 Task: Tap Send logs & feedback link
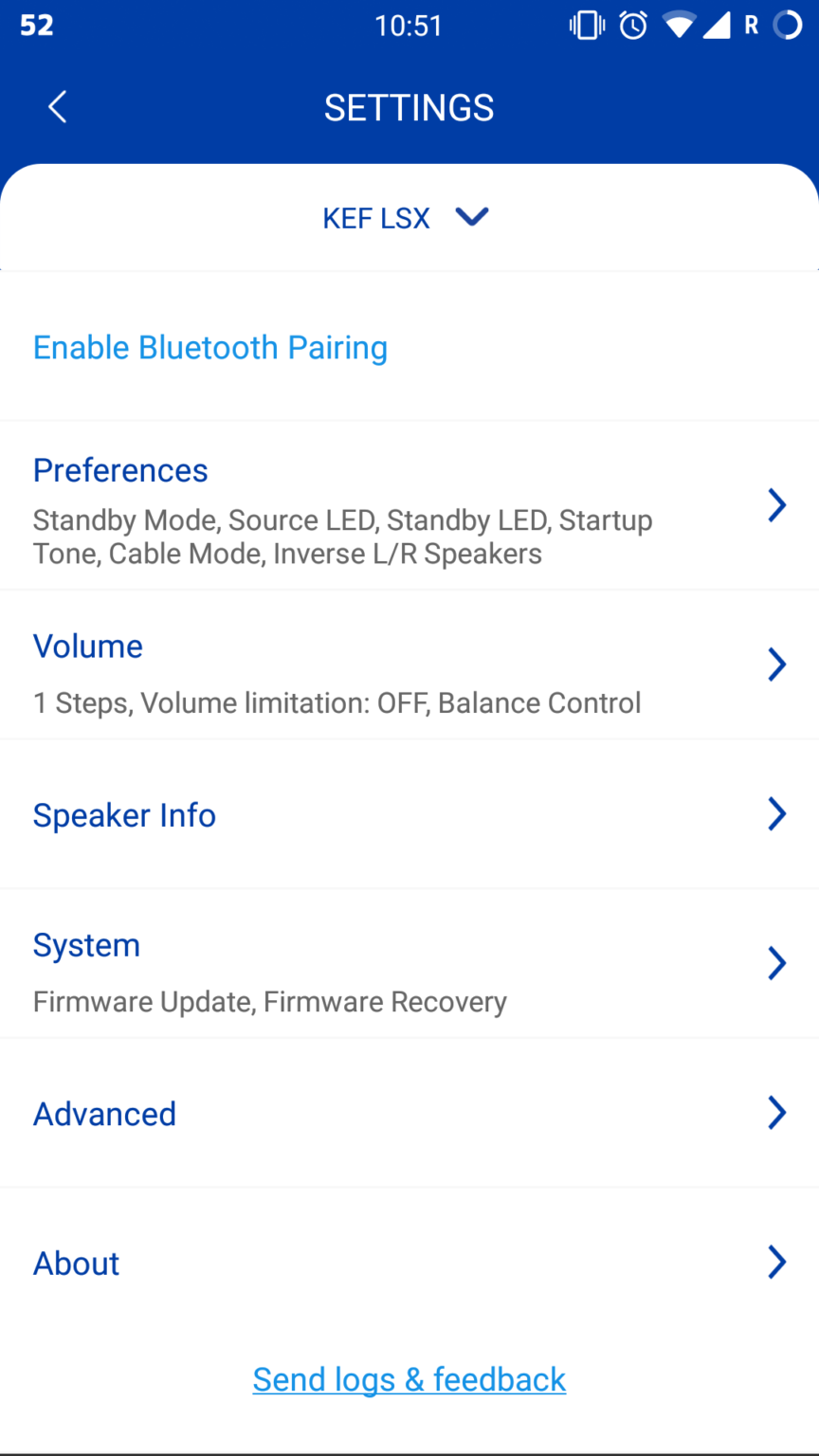409,1380
